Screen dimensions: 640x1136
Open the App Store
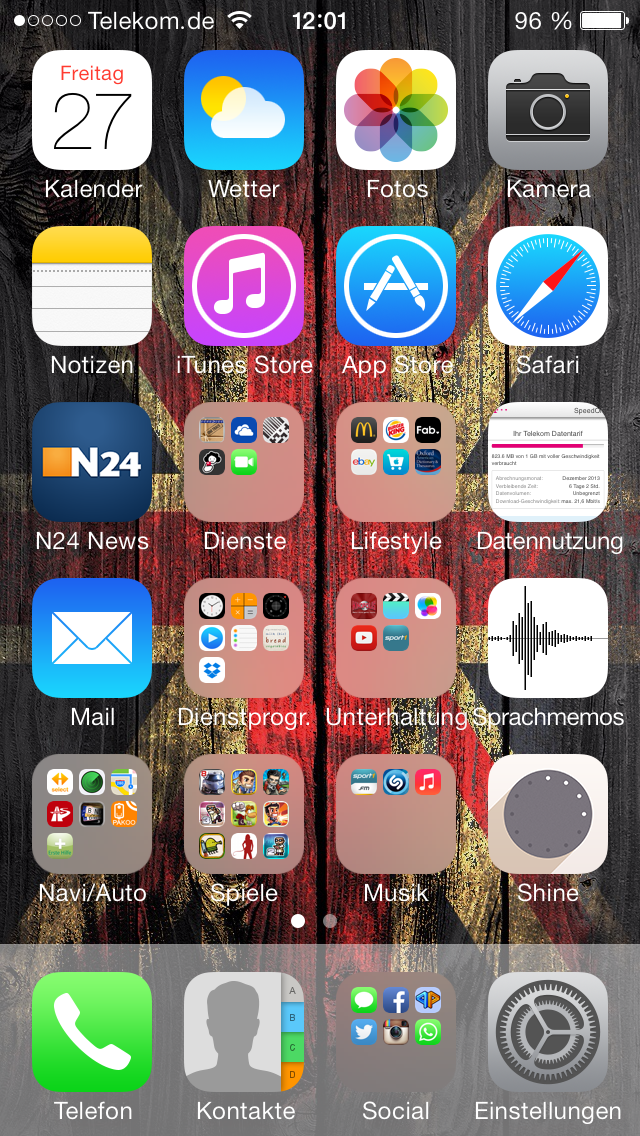tap(396, 286)
